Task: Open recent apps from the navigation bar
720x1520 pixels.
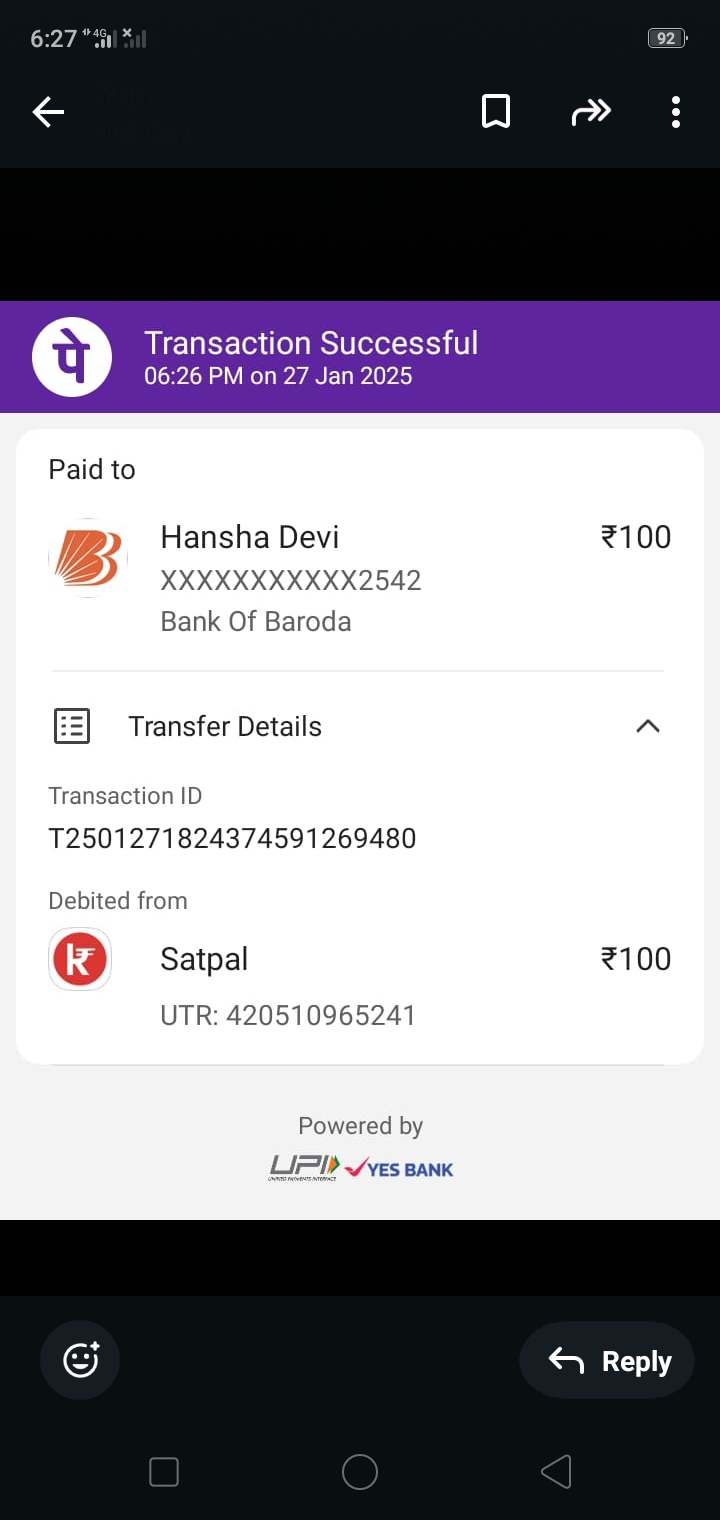Action: (164, 1472)
